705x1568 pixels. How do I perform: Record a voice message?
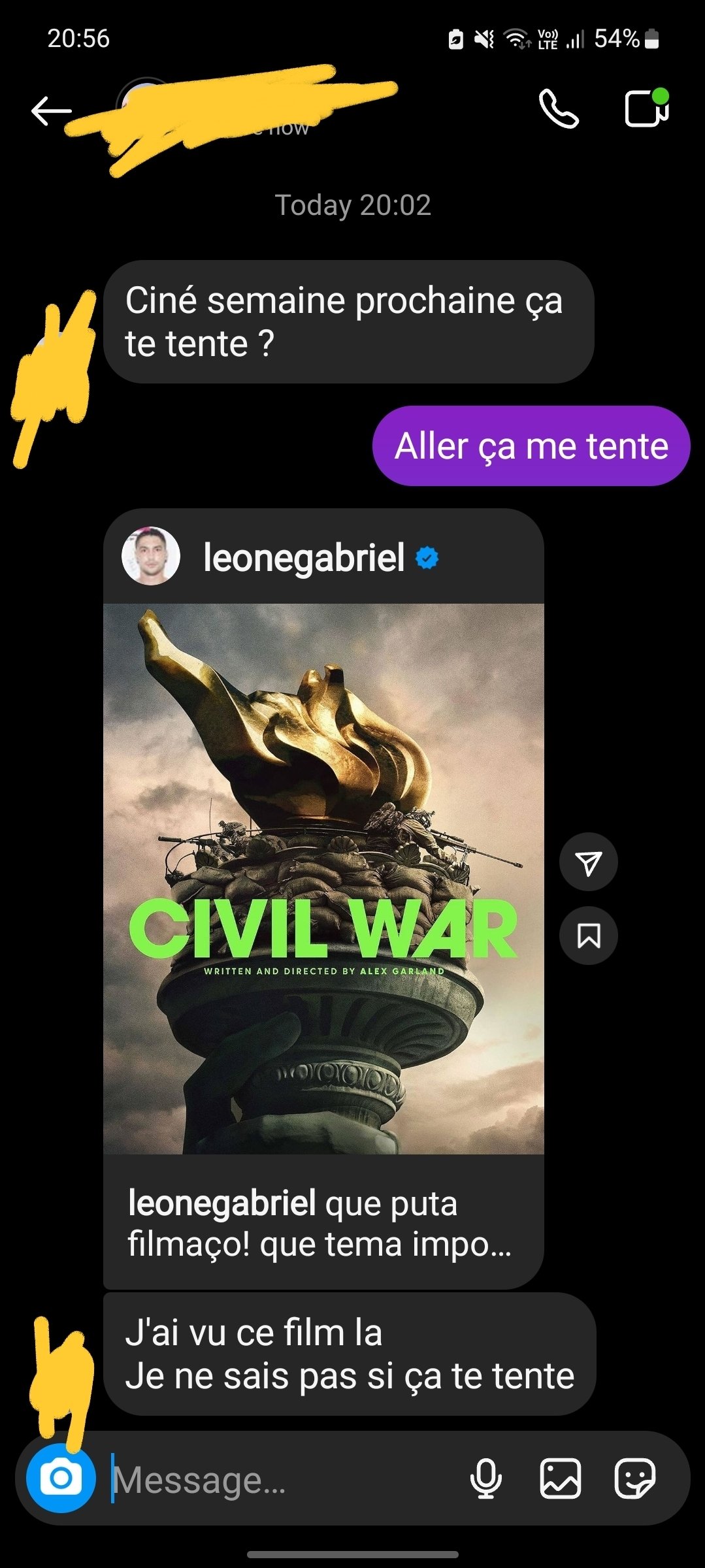[487, 1478]
